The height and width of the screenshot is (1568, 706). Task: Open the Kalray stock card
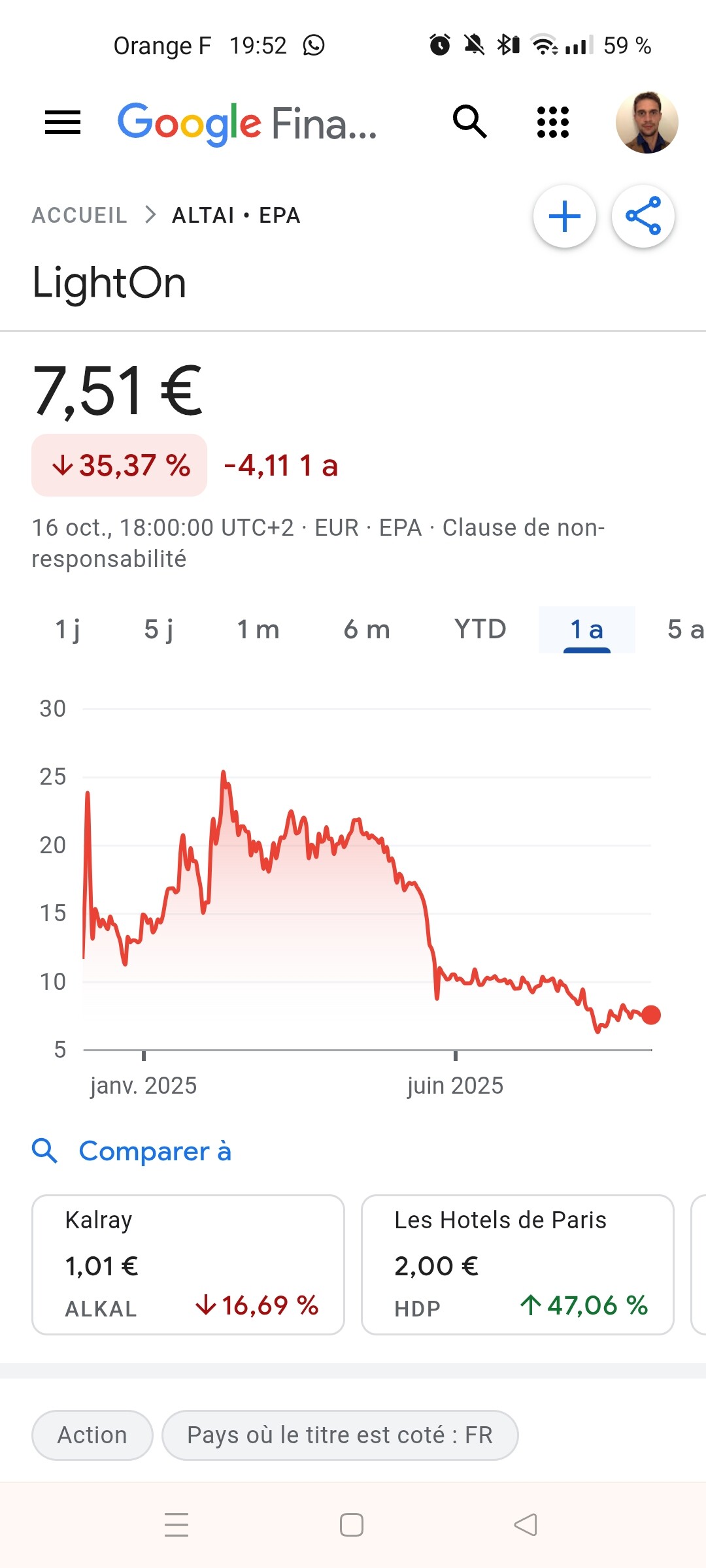click(188, 1264)
